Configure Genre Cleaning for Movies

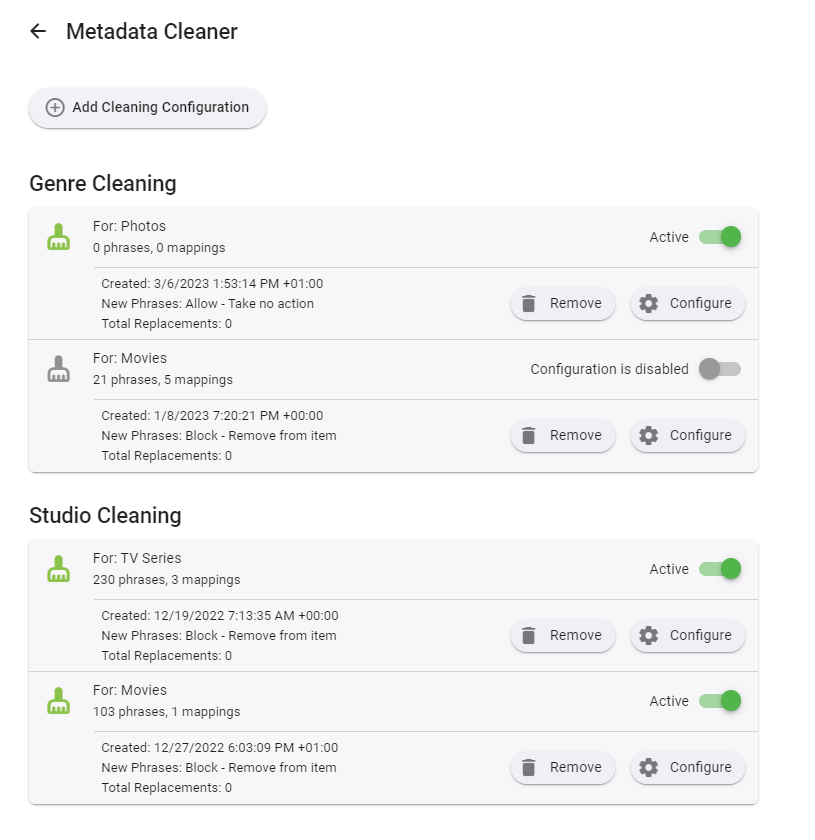[687, 436]
